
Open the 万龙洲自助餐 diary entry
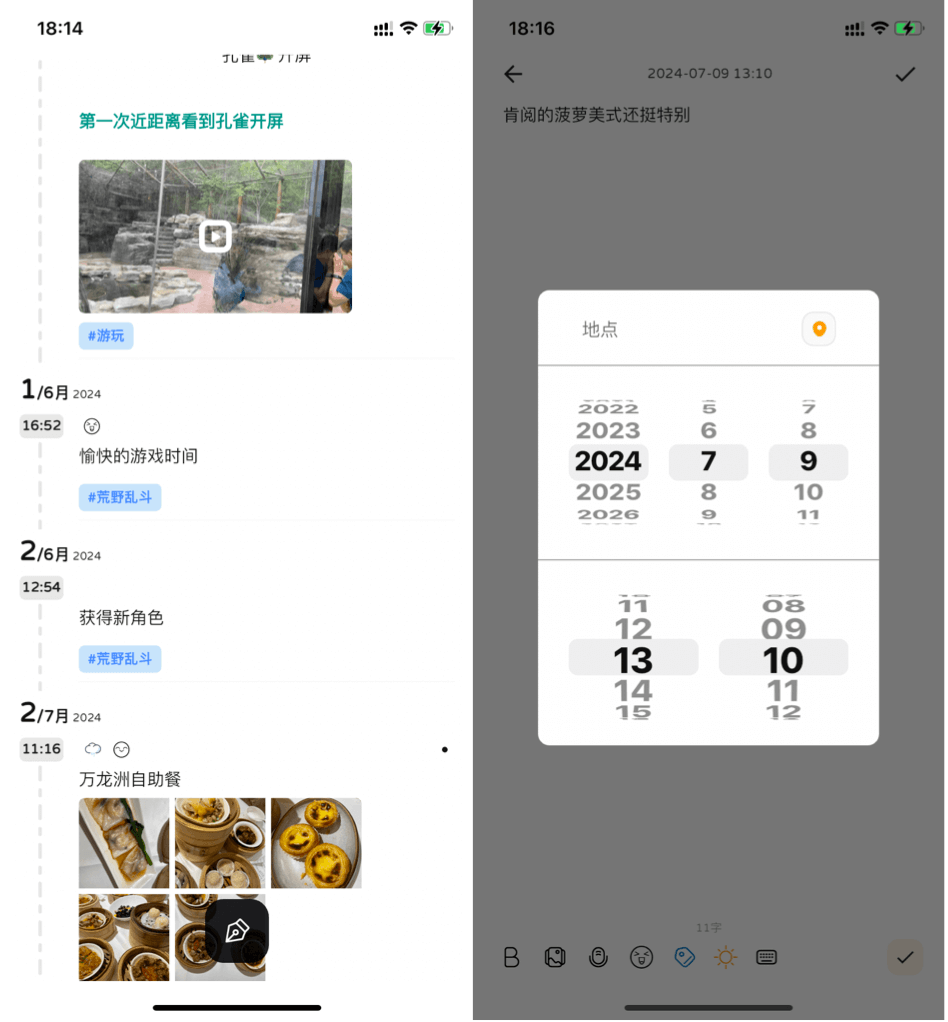tap(130, 779)
